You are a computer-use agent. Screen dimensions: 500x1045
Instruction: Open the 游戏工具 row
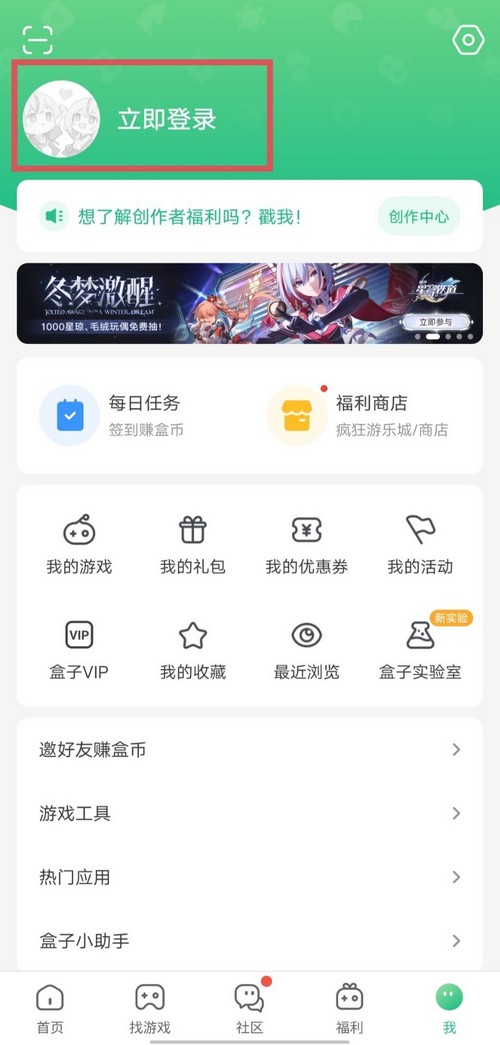tap(250, 813)
